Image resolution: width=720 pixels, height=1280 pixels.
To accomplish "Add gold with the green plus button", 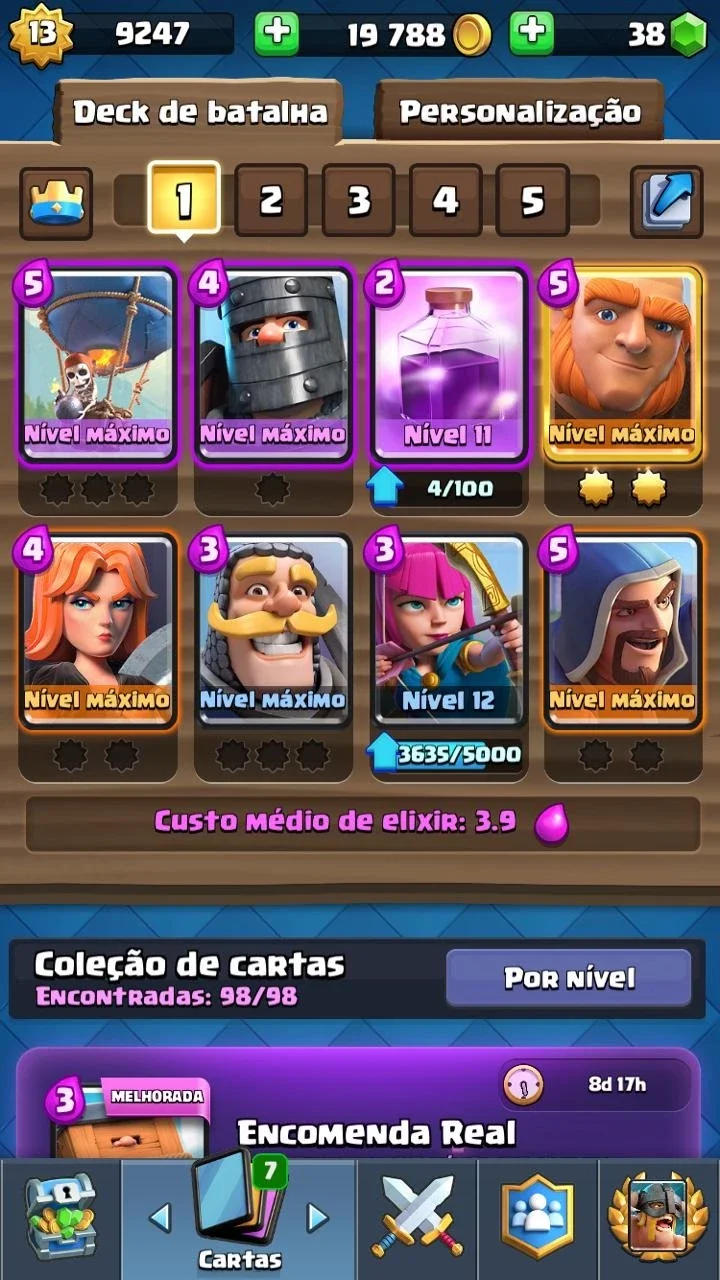I will click(x=277, y=35).
